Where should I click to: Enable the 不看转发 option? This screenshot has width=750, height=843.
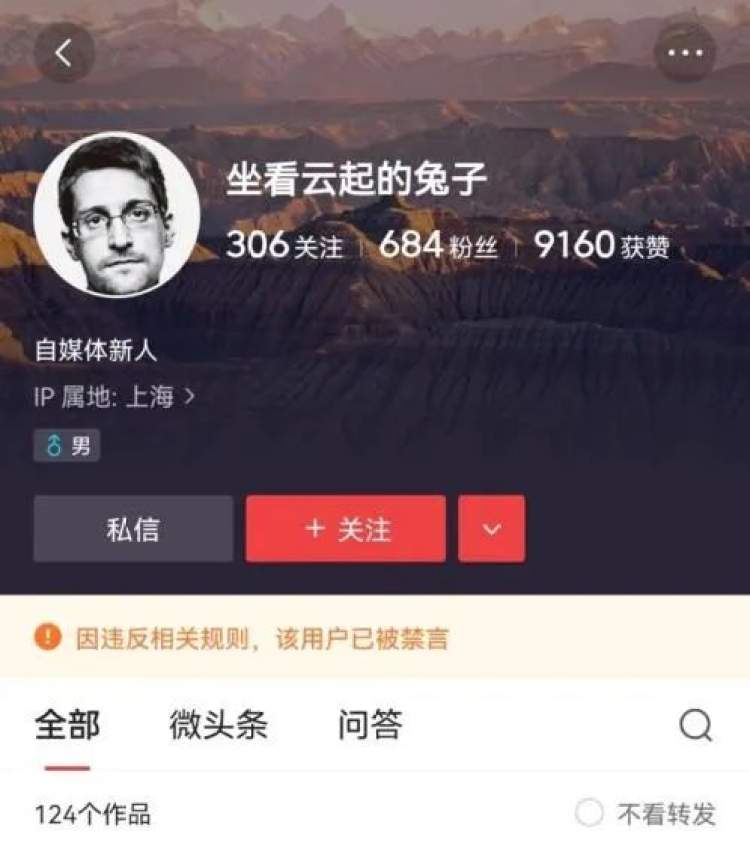point(591,813)
